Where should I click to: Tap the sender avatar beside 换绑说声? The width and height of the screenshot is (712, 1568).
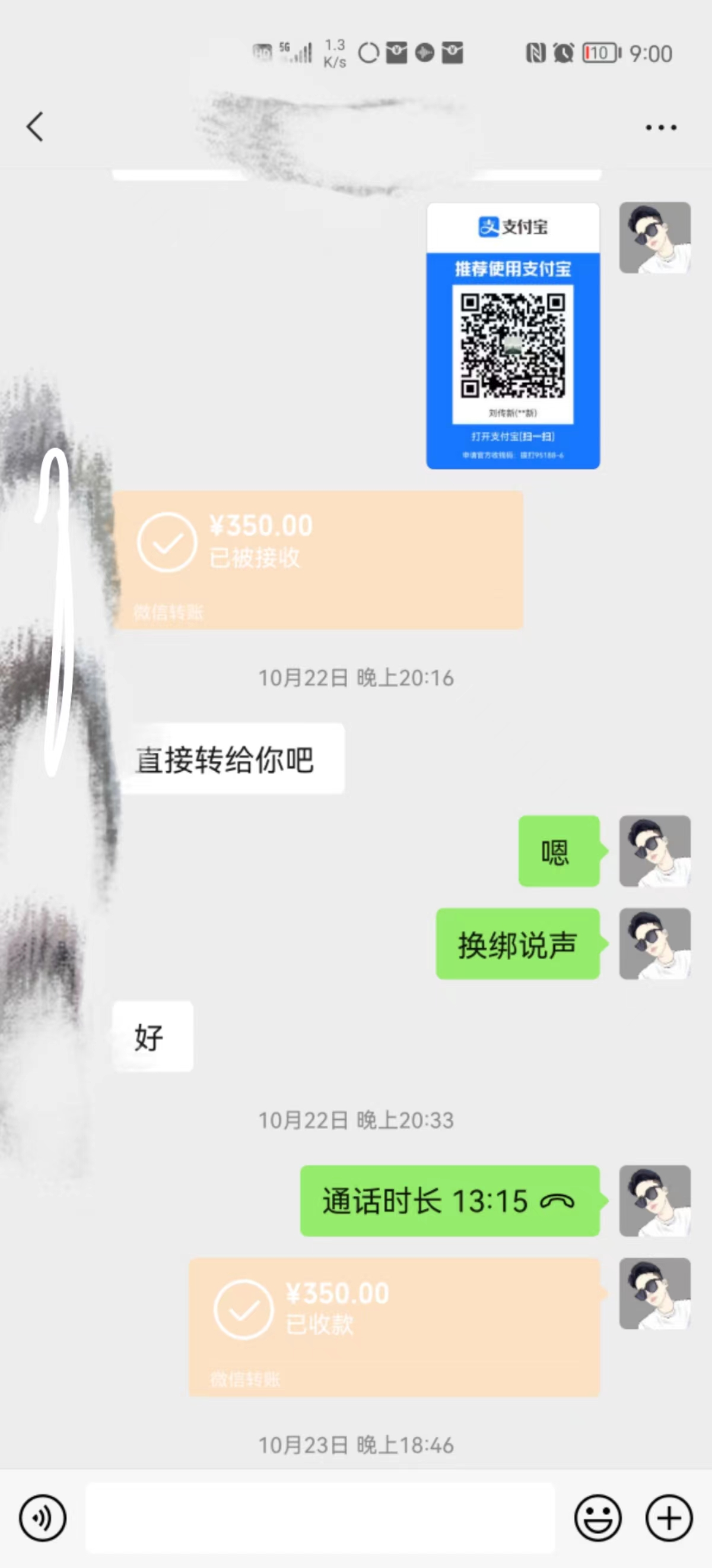tap(654, 943)
